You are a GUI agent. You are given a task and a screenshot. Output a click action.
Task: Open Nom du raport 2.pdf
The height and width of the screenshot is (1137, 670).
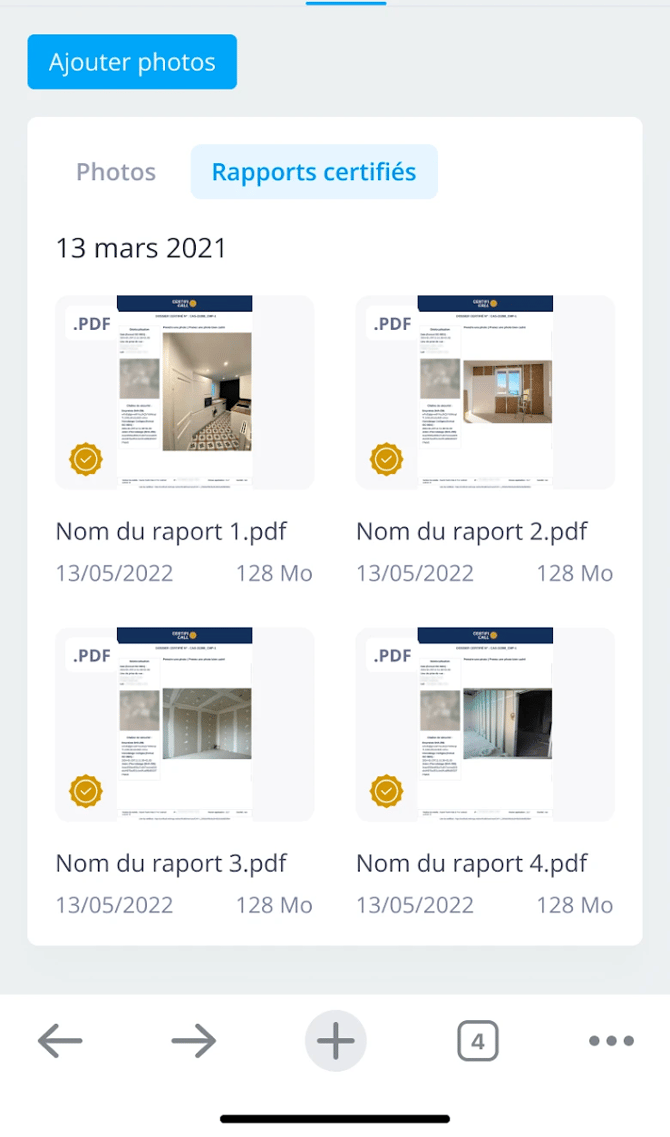click(x=485, y=392)
